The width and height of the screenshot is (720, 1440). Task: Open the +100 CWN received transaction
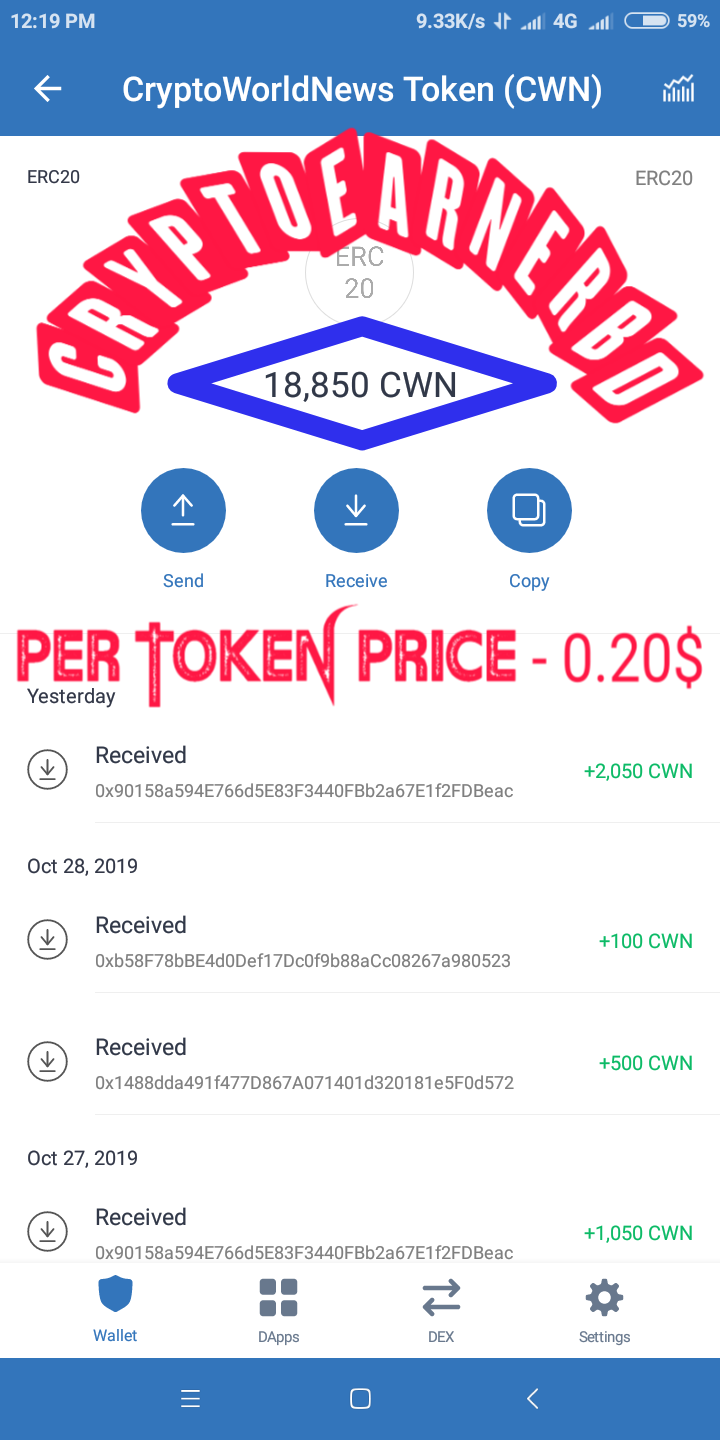point(360,941)
